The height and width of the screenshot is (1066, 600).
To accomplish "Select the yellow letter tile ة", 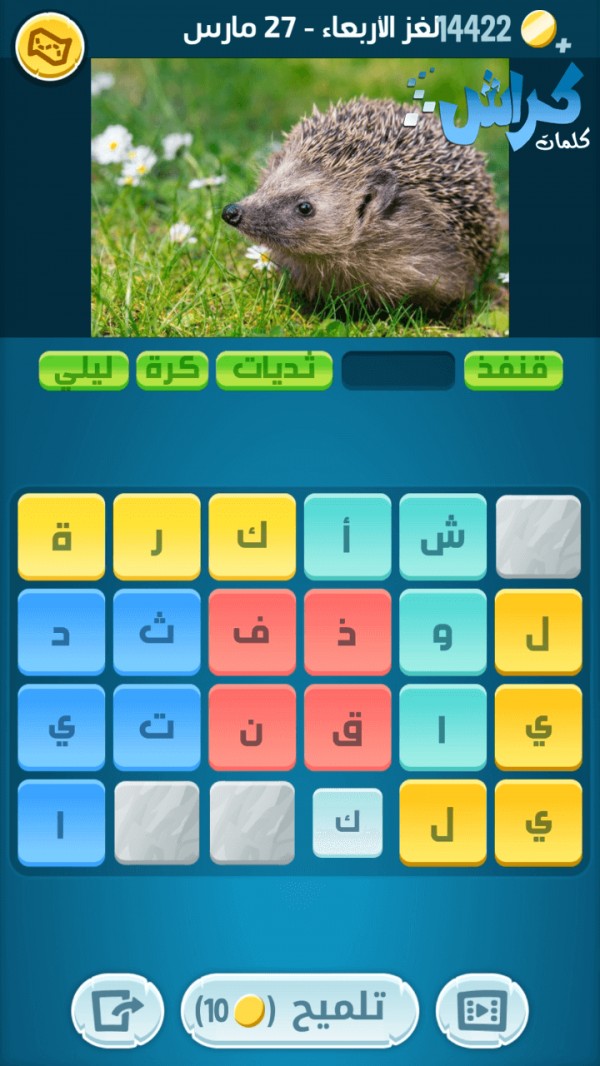I will 61,536.
